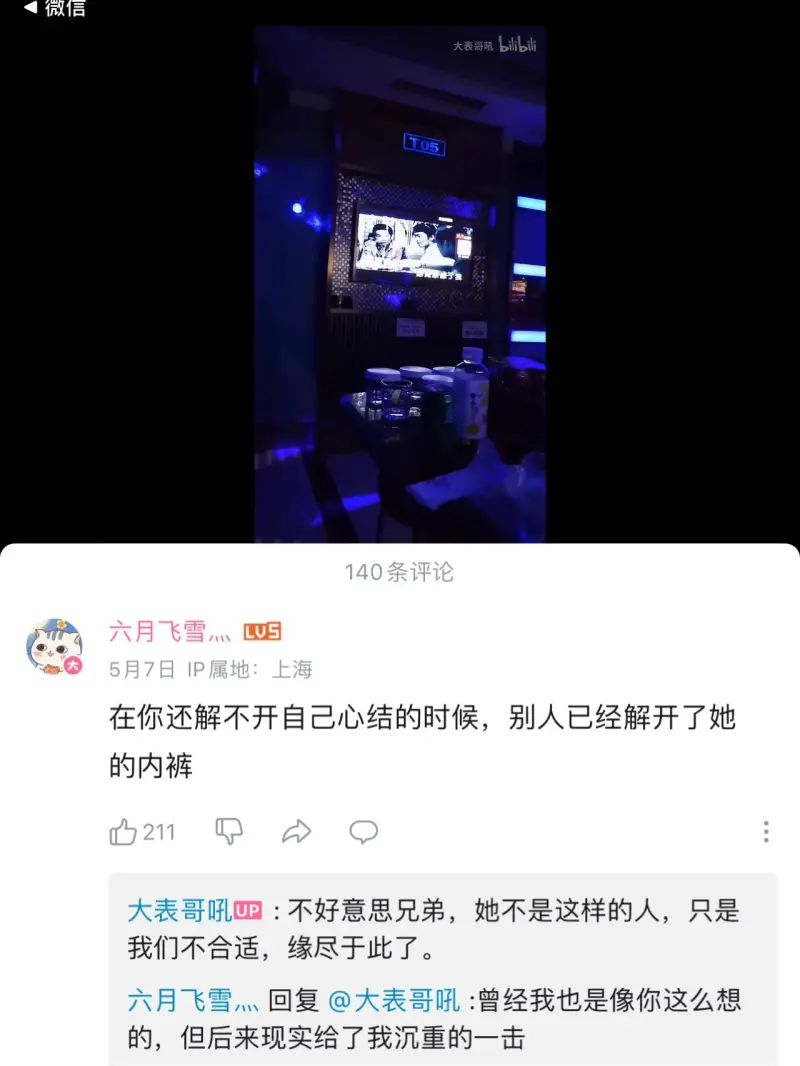This screenshot has height=1066, width=800.
Task: Open the commenter name 六月飞雪 at top
Action: click(x=170, y=631)
